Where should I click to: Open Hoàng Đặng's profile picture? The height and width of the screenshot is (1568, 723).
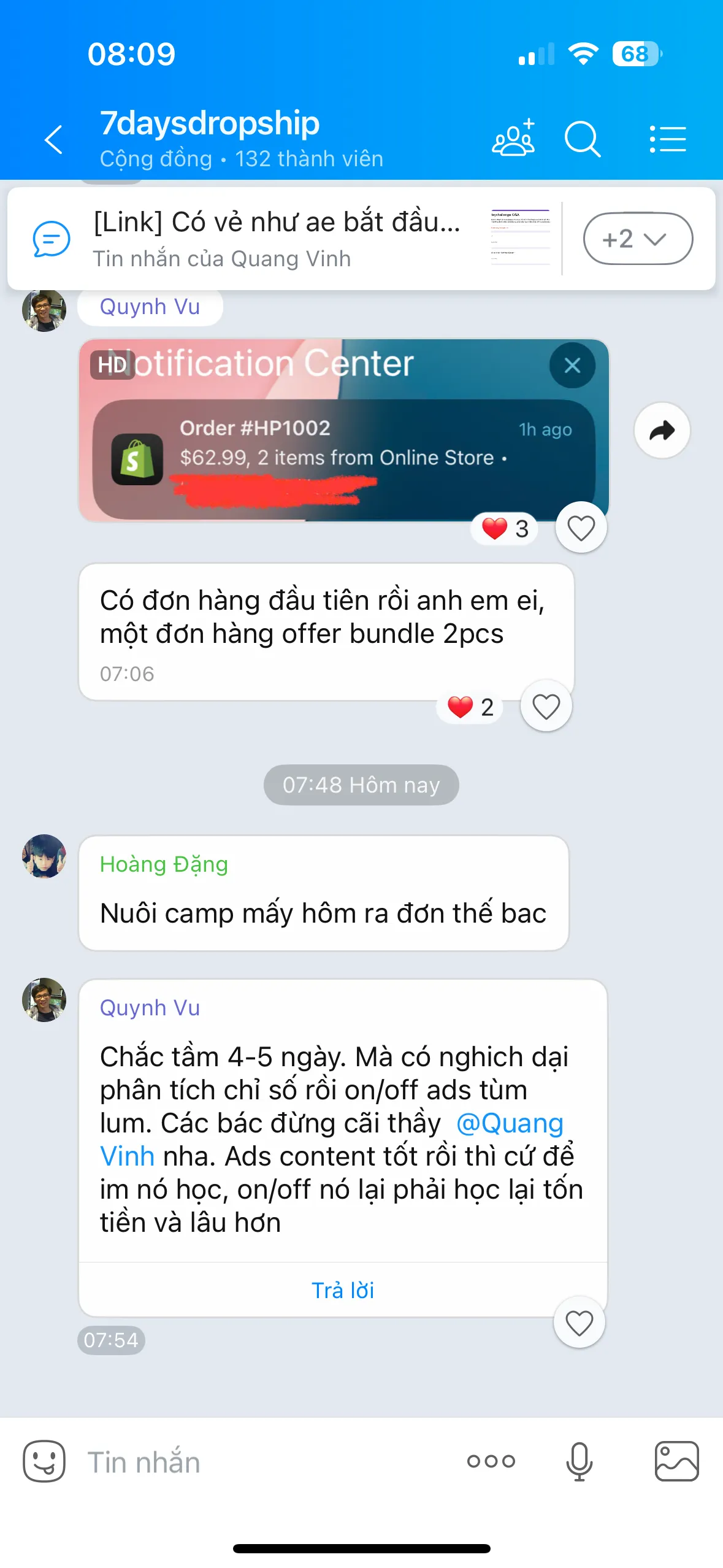coord(44,856)
